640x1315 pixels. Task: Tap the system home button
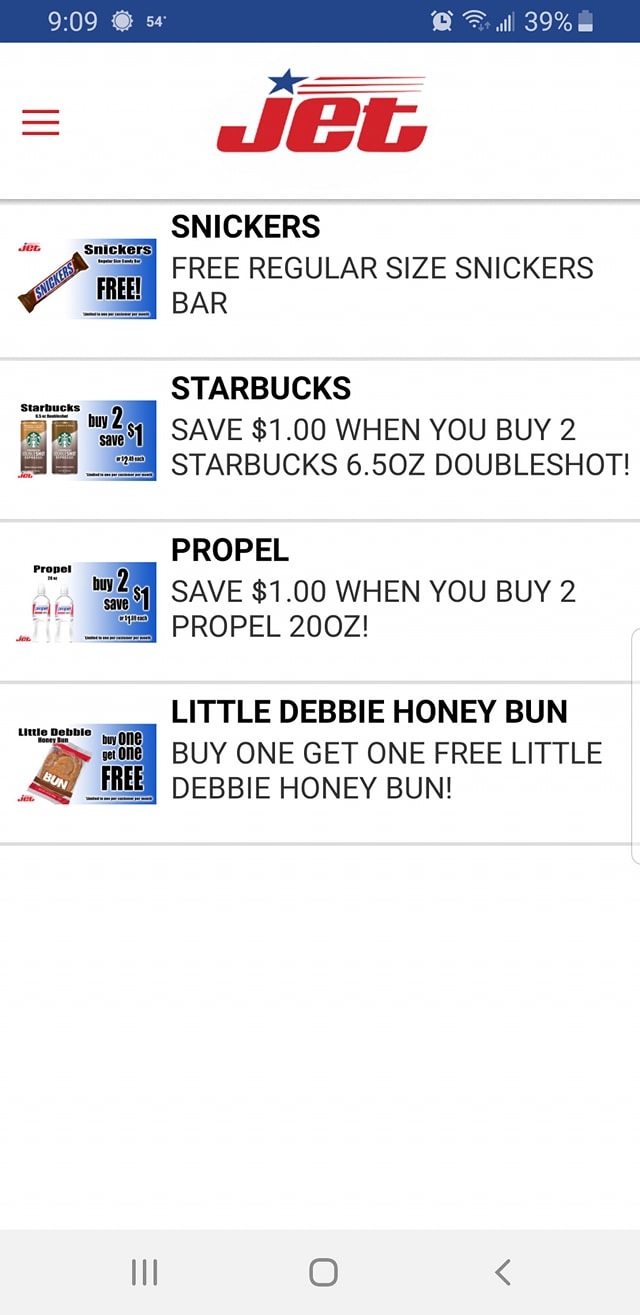323,1272
